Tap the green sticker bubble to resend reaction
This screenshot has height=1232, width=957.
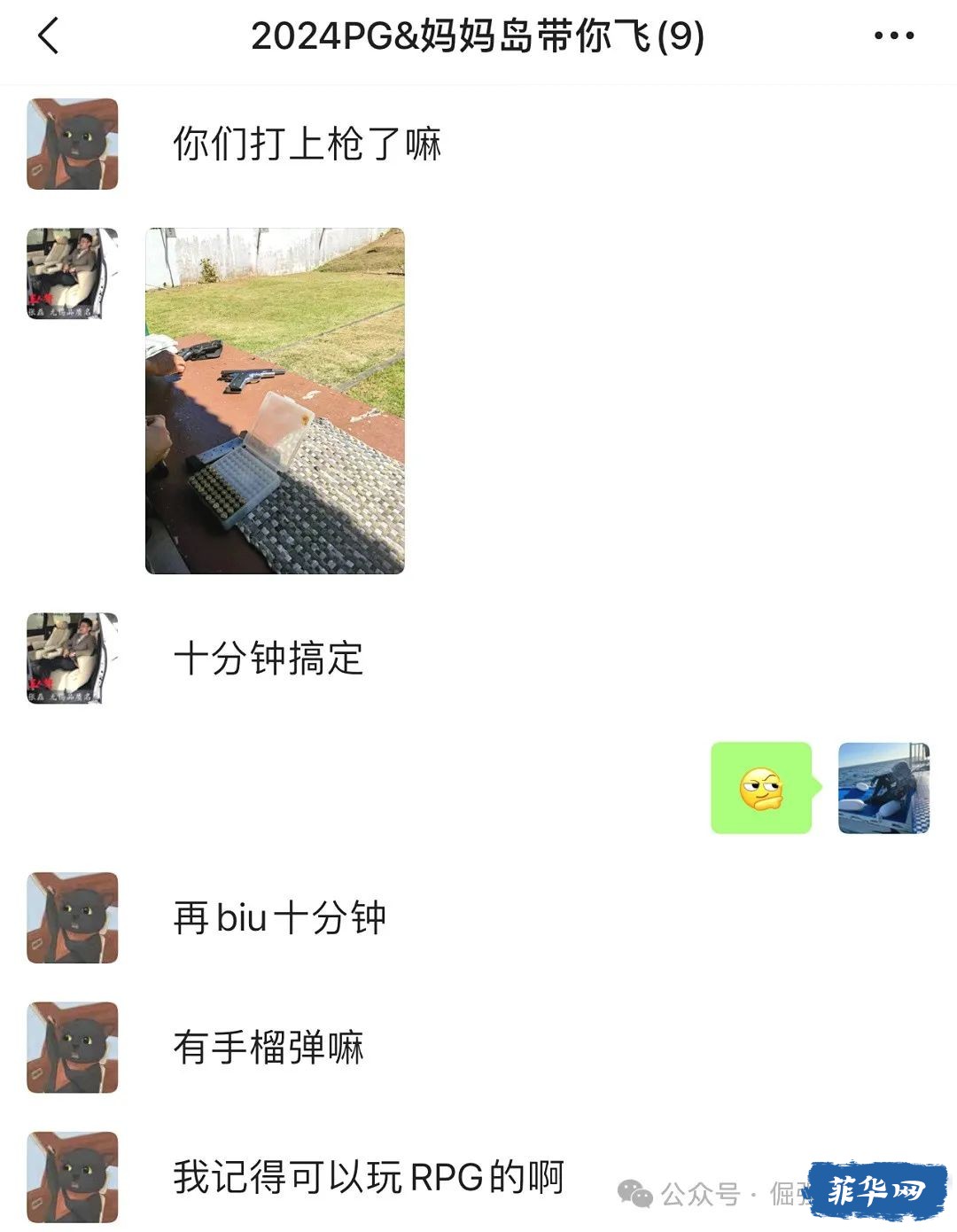(x=760, y=789)
